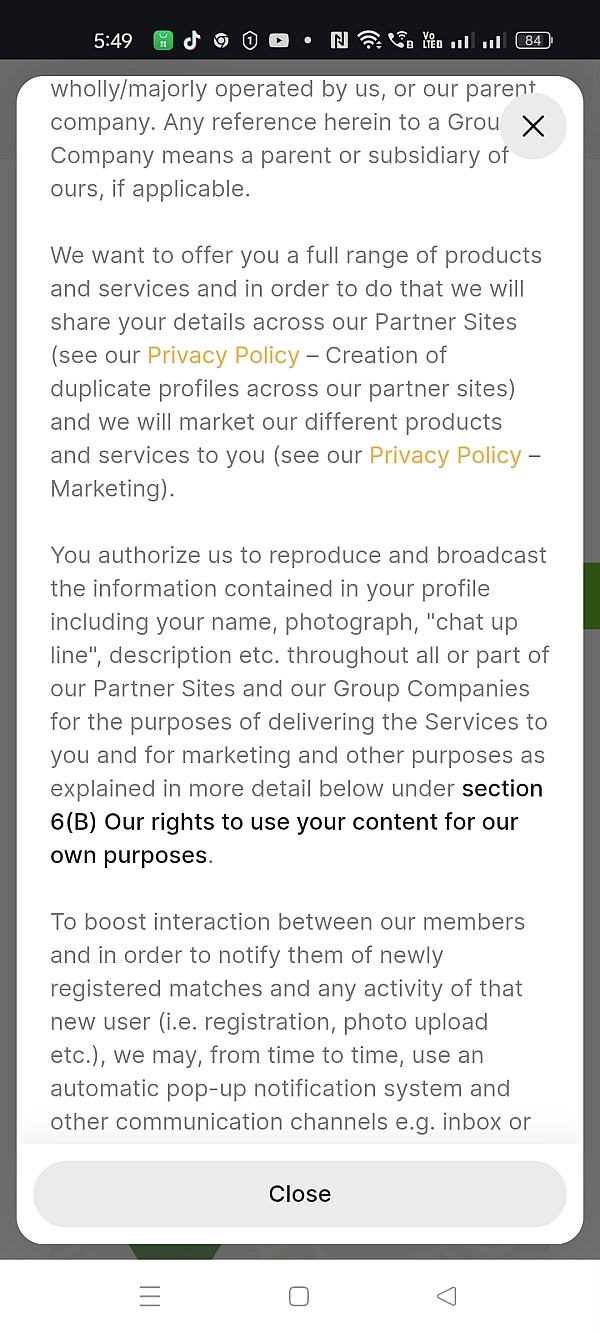Tap the Close button at the bottom
The height and width of the screenshot is (1333, 600).
[x=300, y=1193]
